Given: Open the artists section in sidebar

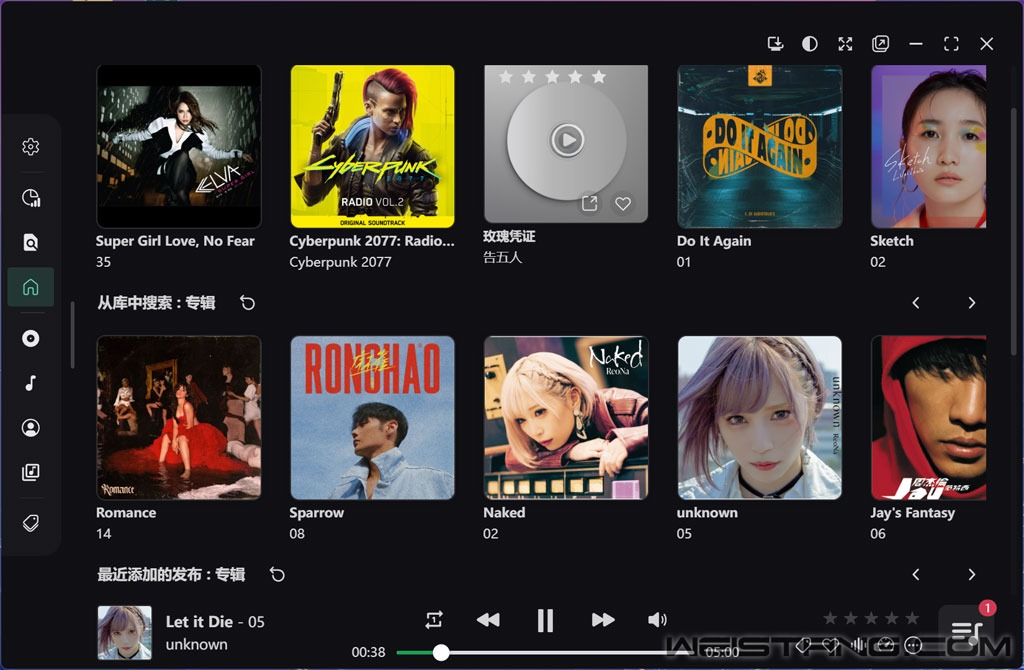Looking at the screenshot, I should click(31, 428).
